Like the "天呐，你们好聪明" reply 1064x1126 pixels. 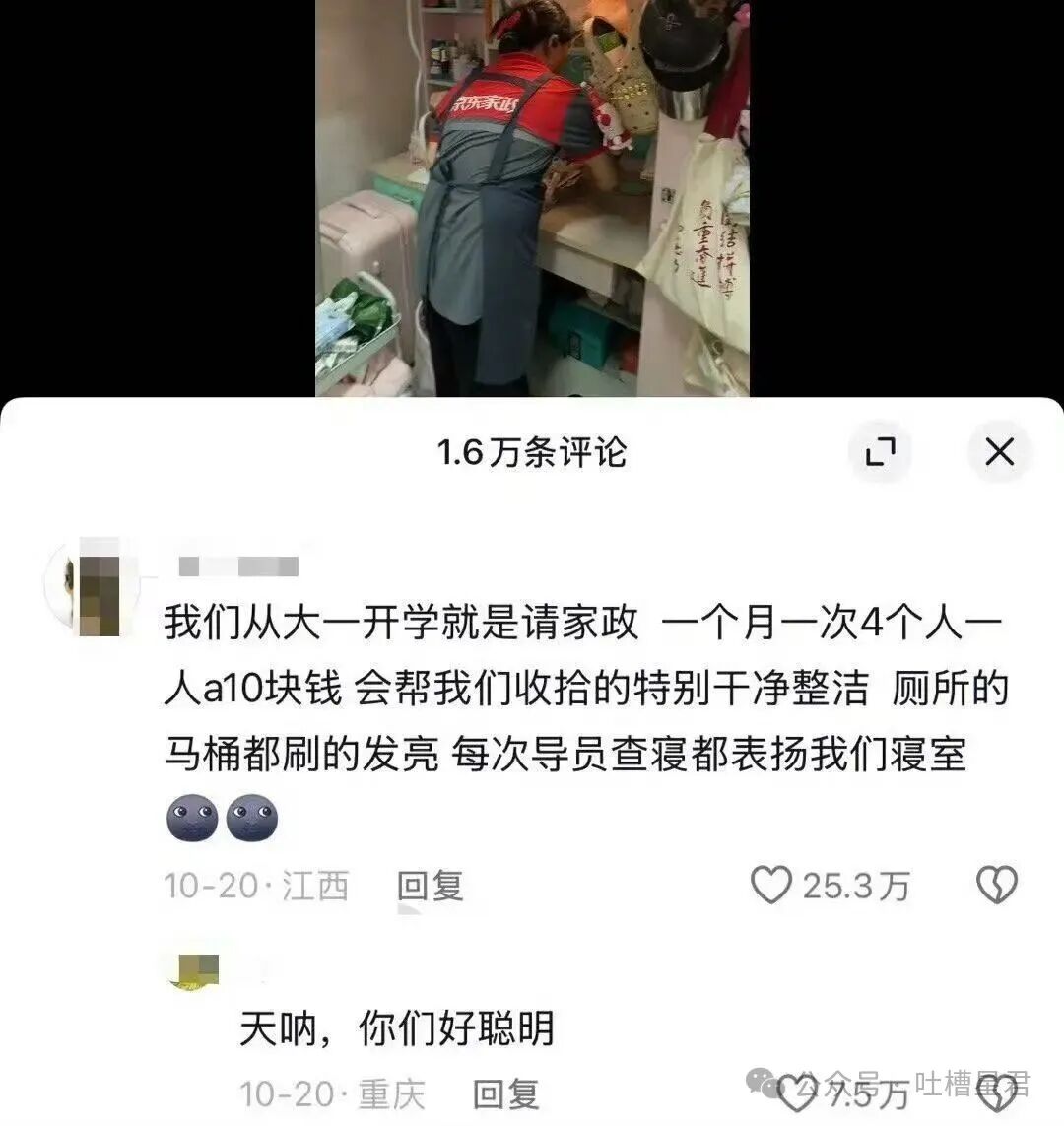[x=798, y=1093]
